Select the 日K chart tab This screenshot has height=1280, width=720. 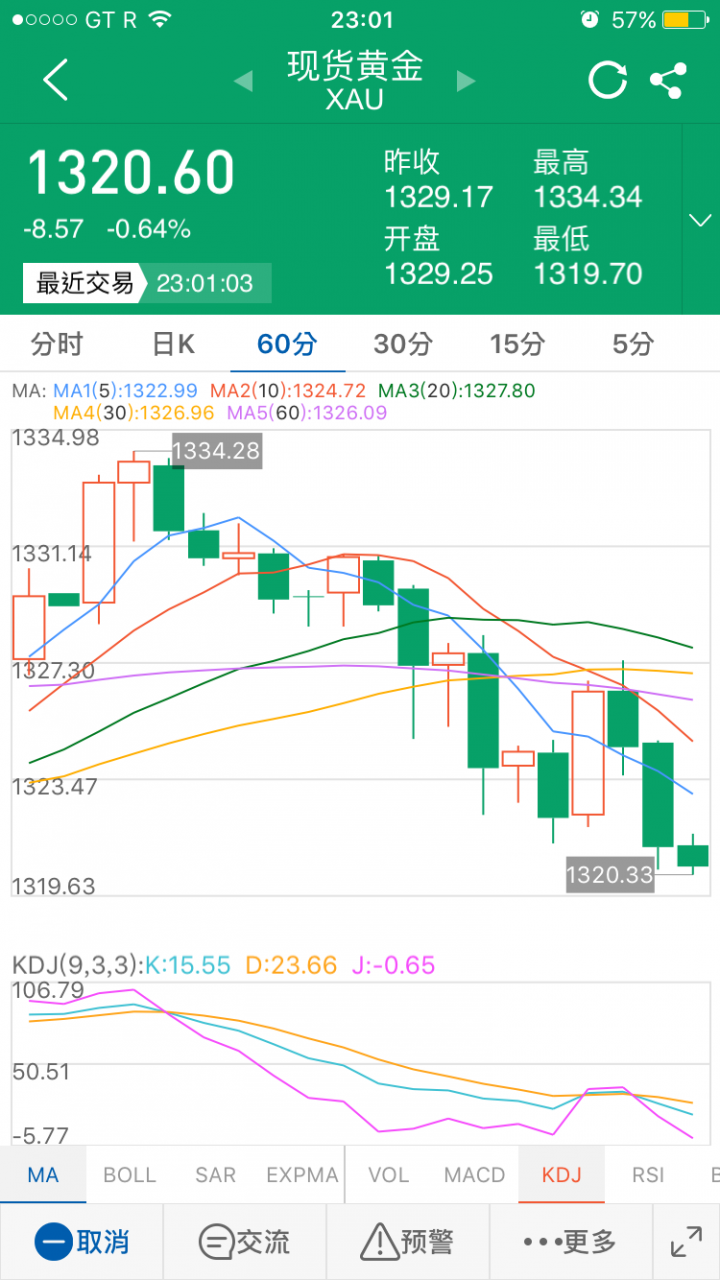tap(173, 345)
